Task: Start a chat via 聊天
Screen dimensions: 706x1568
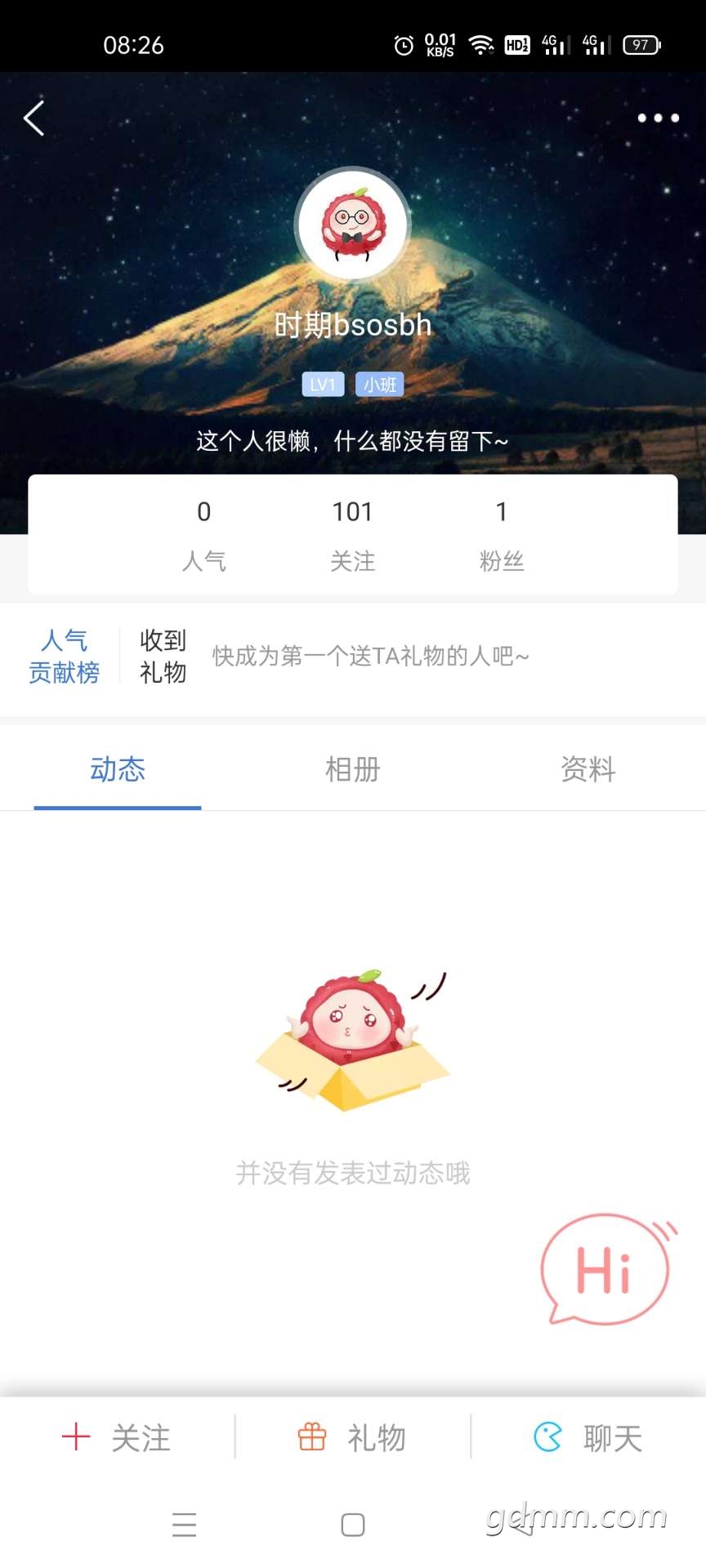Action: (x=588, y=1437)
